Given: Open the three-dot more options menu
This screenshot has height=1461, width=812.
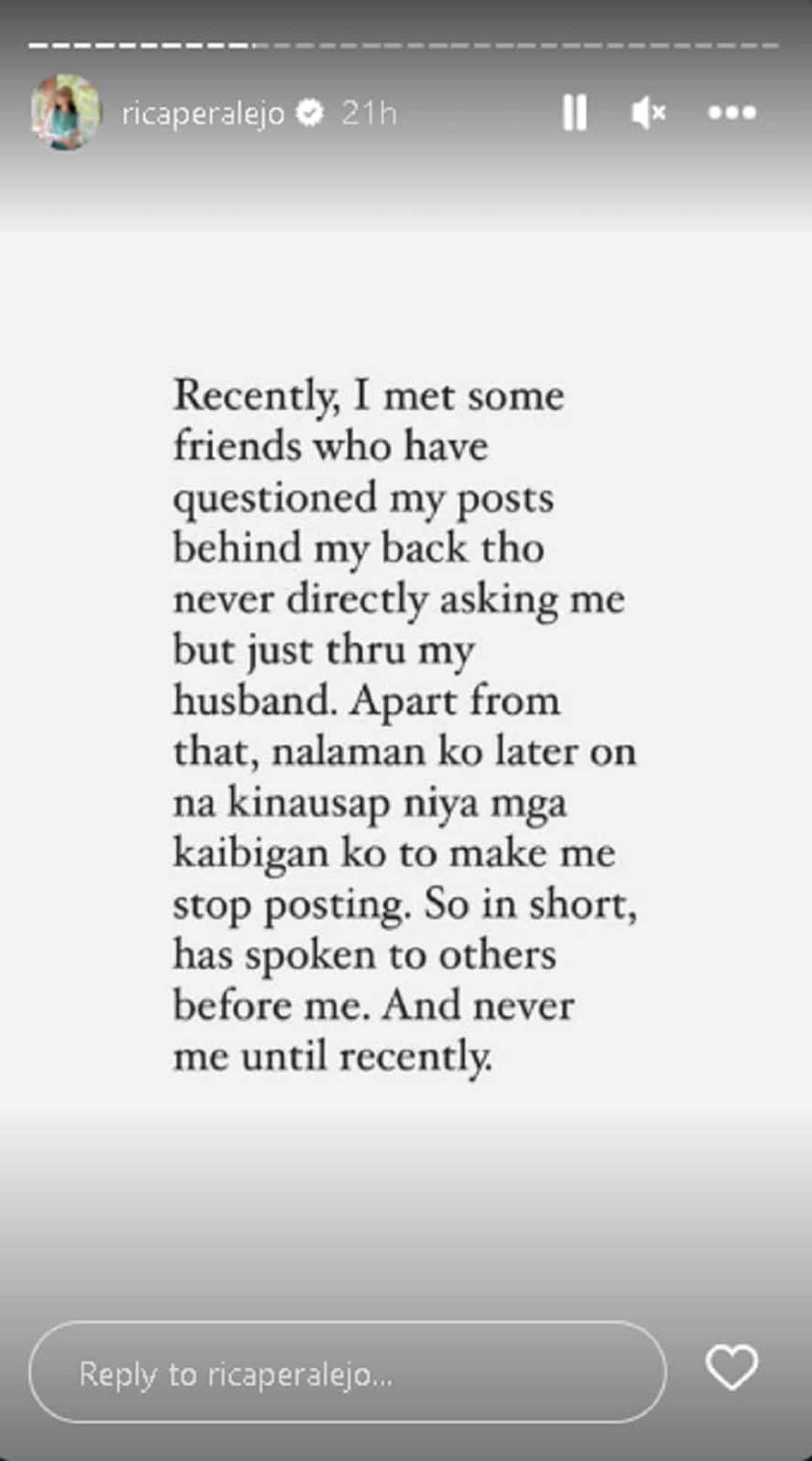Looking at the screenshot, I should pos(732,112).
